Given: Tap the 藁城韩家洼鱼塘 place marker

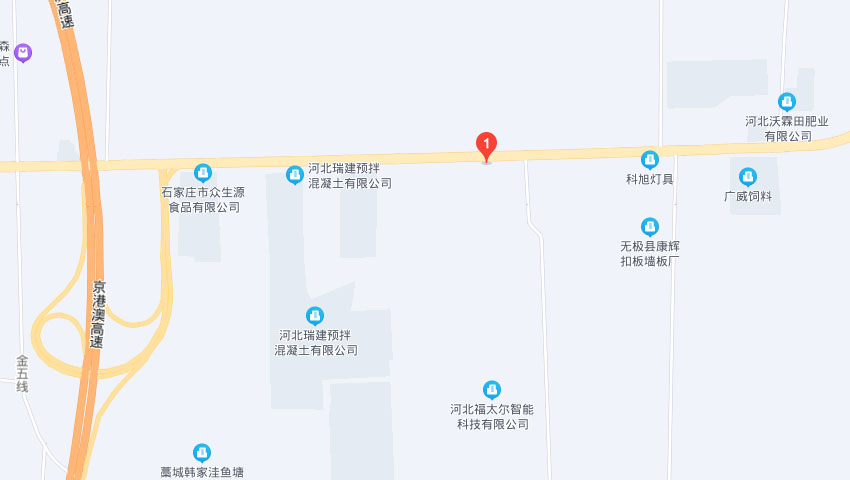Looking at the screenshot, I should pos(202,453).
